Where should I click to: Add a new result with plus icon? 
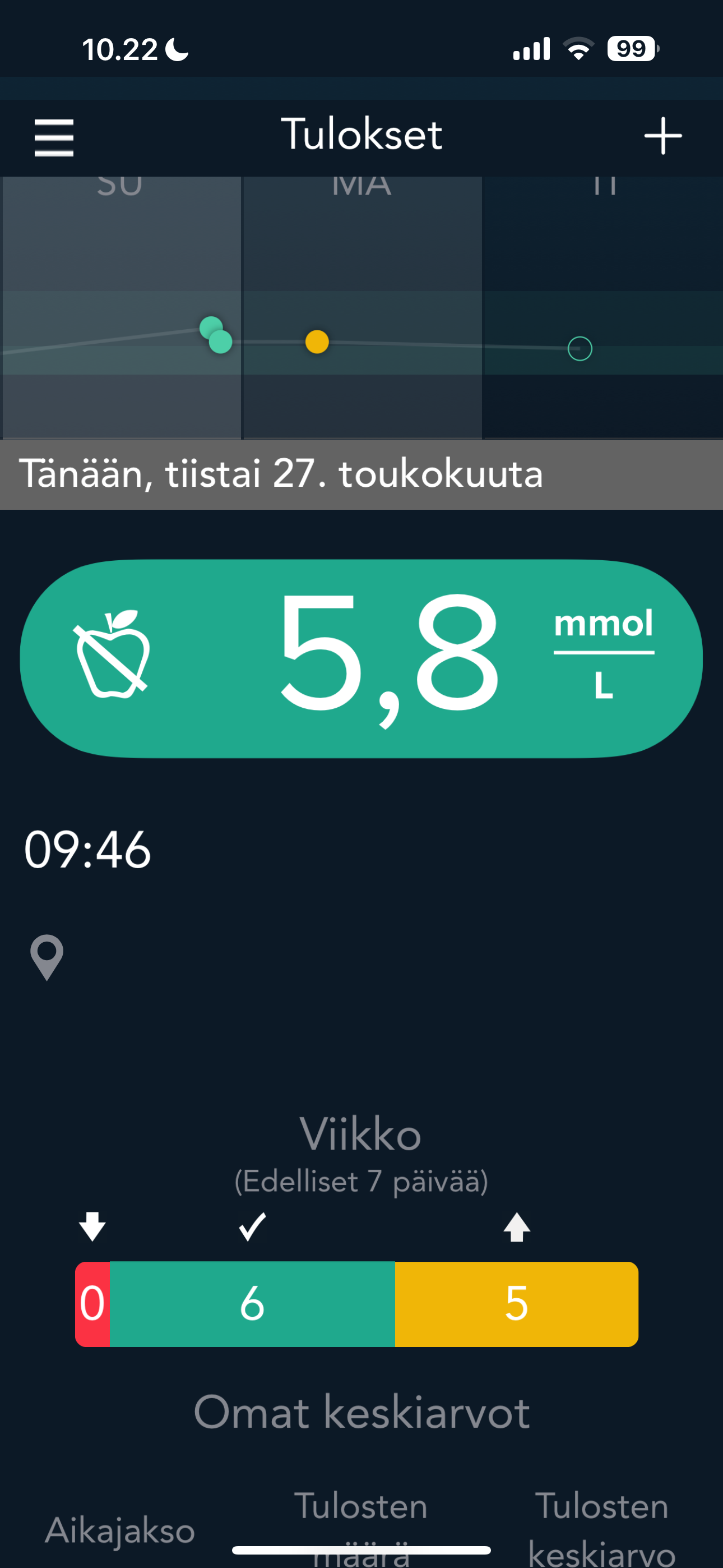pos(662,136)
